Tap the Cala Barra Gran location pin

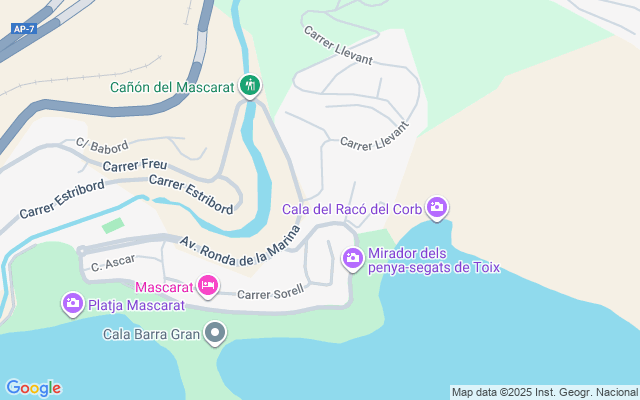pos(215,333)
